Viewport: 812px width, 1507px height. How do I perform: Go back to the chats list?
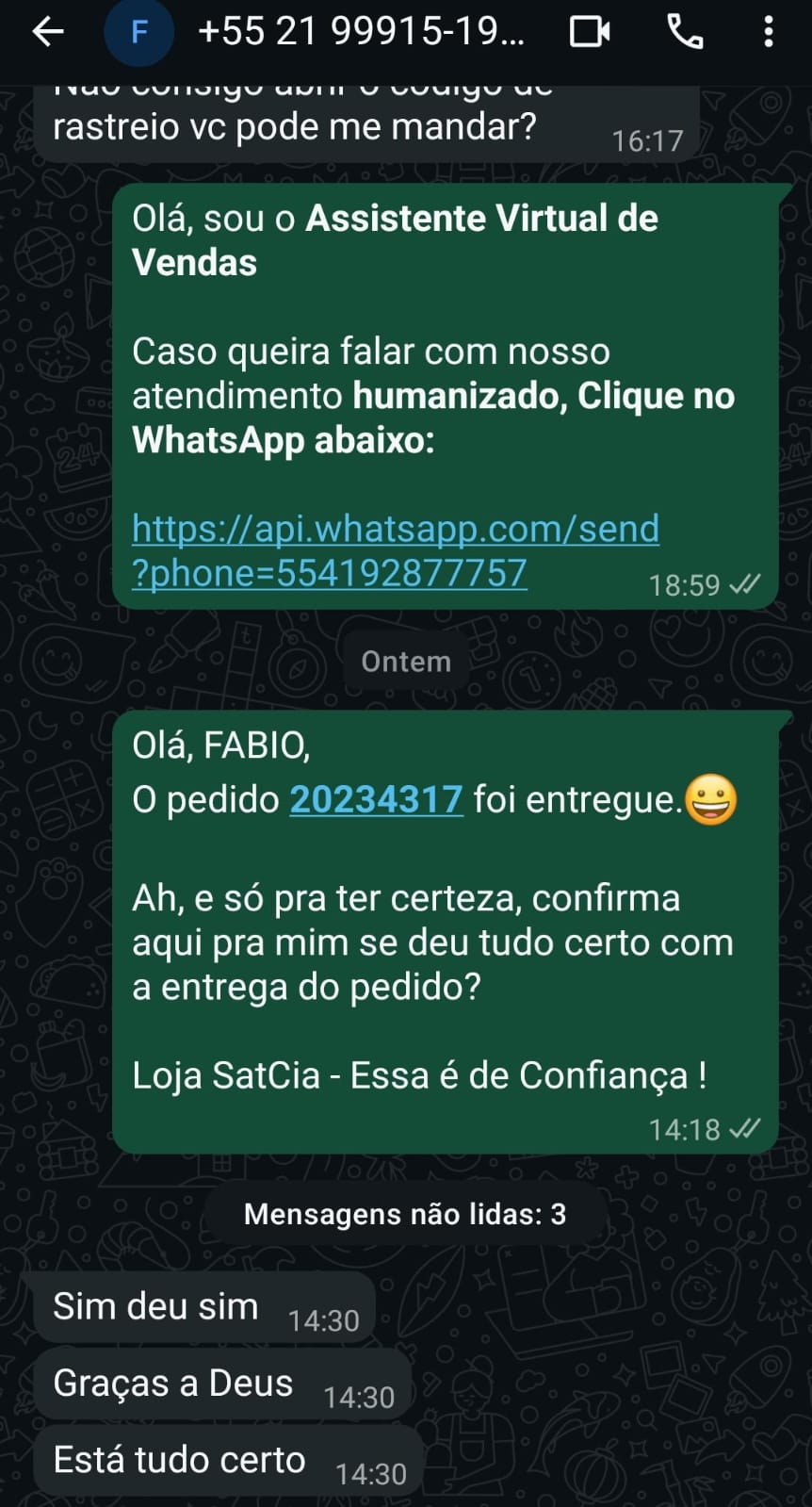[47, 33]
